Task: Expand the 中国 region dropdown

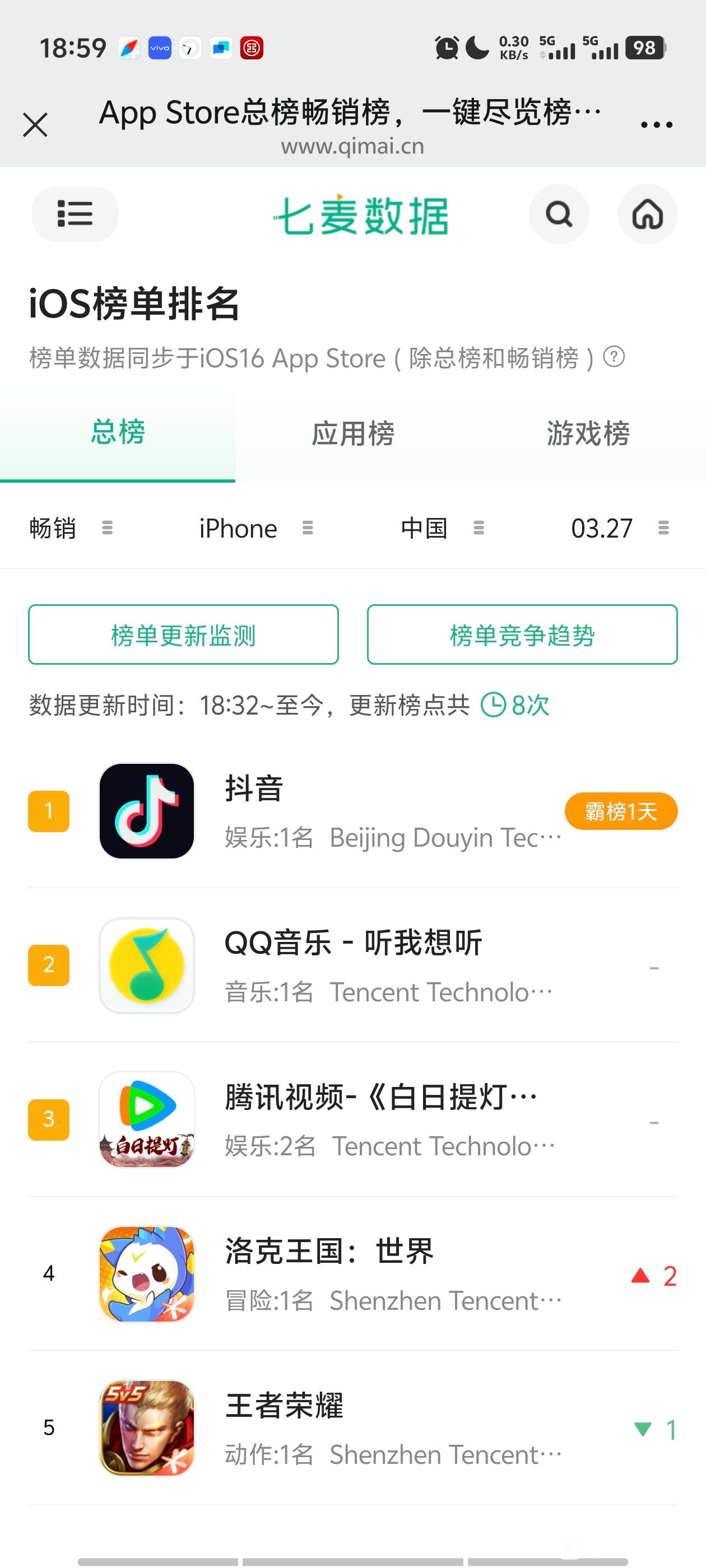Action: (x=442, y=528)
